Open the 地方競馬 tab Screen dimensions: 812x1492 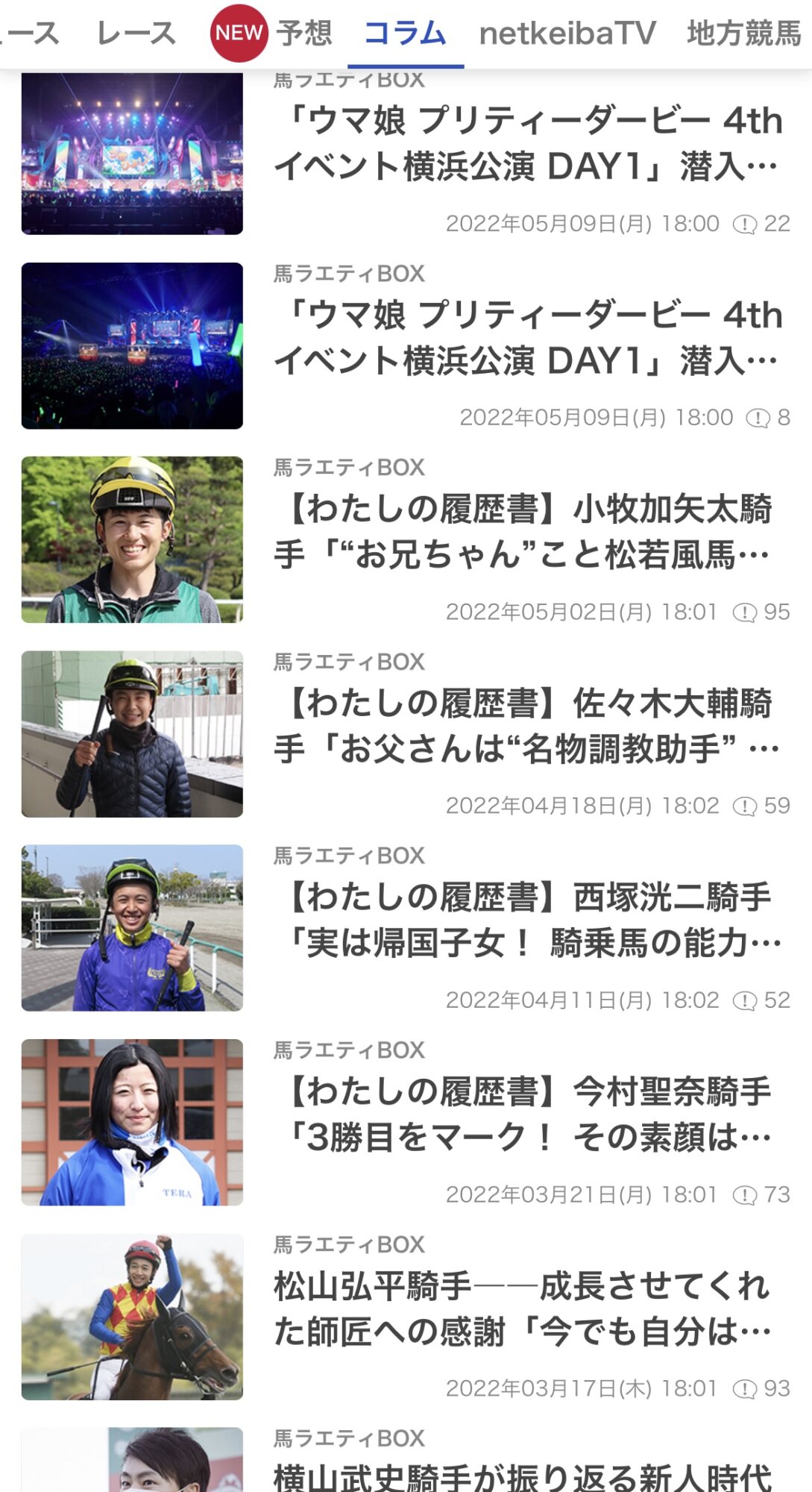pos(744,34)
